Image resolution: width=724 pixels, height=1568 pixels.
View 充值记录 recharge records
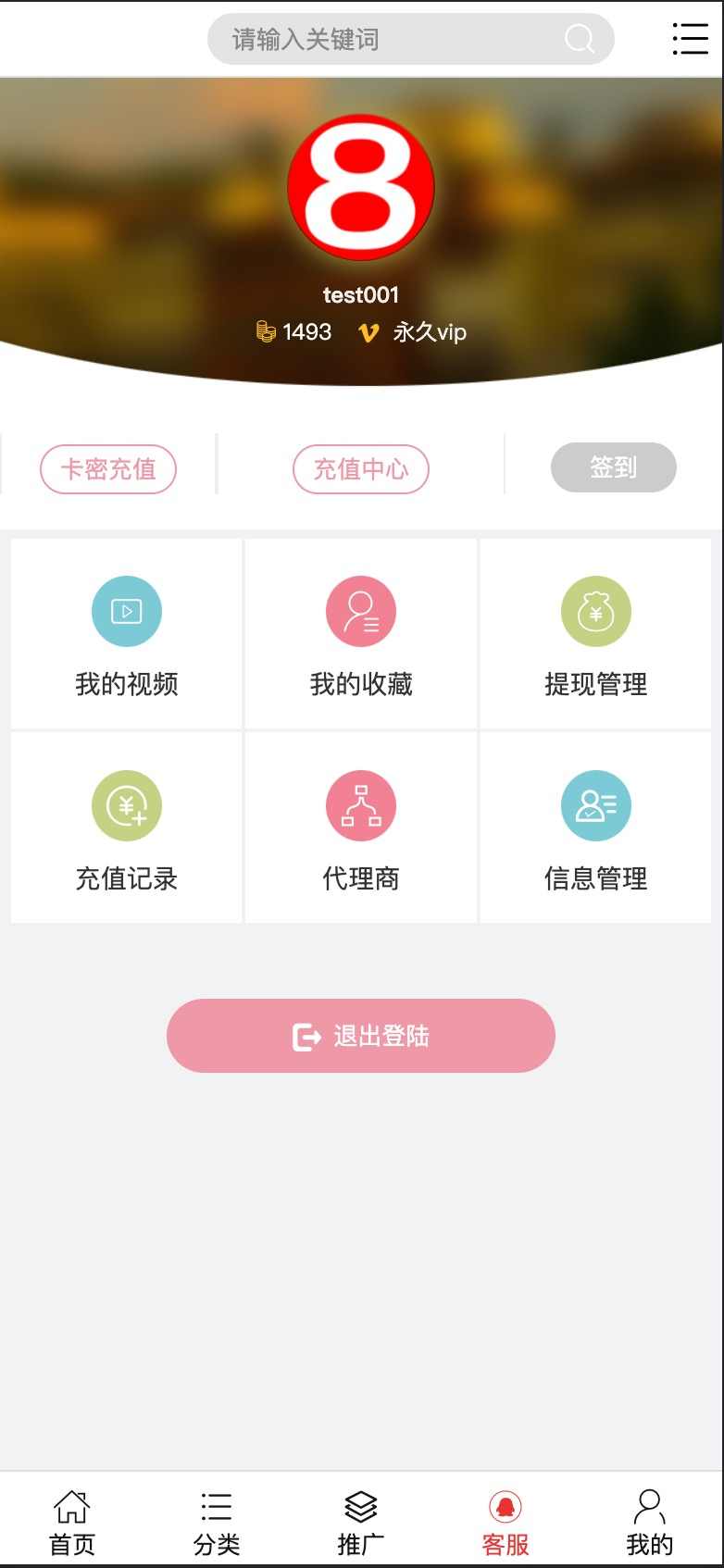[127, 828]
